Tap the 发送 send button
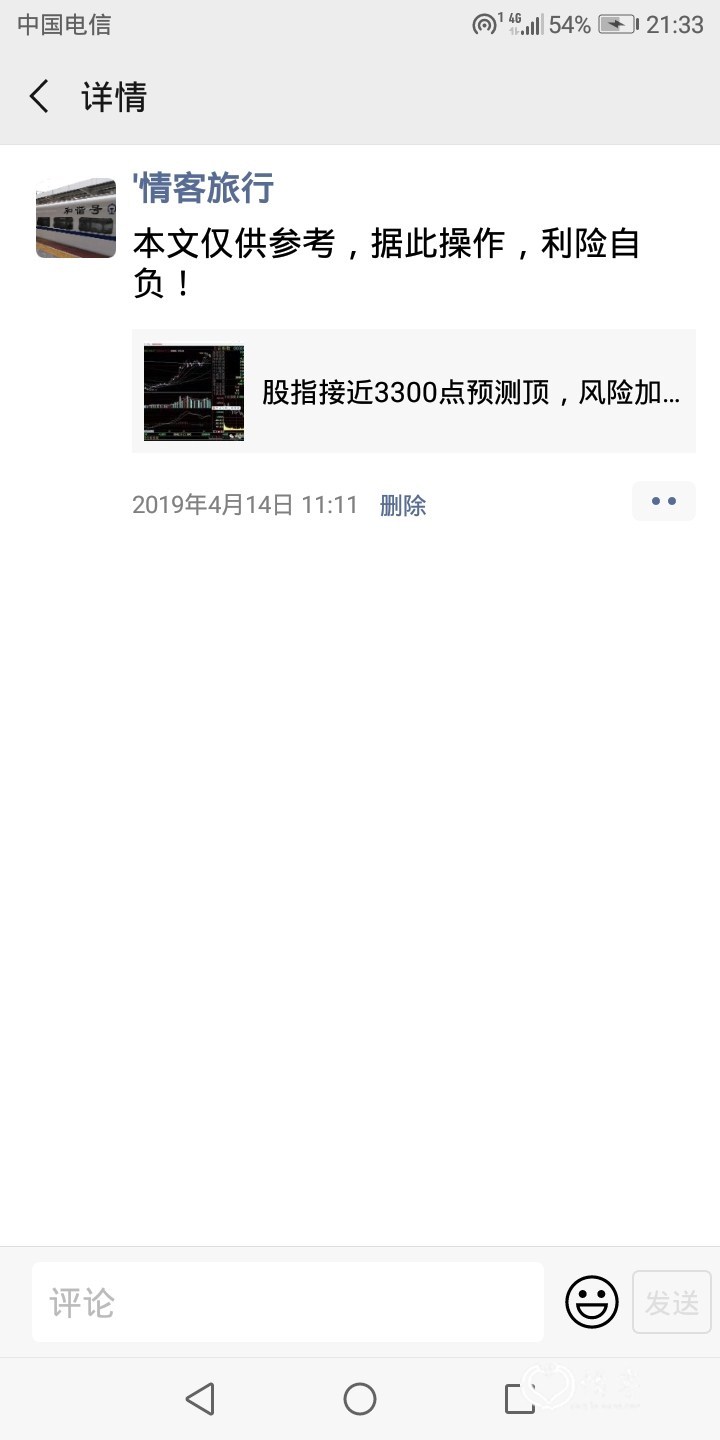 pyautogui.click(x=672, y=1302)
